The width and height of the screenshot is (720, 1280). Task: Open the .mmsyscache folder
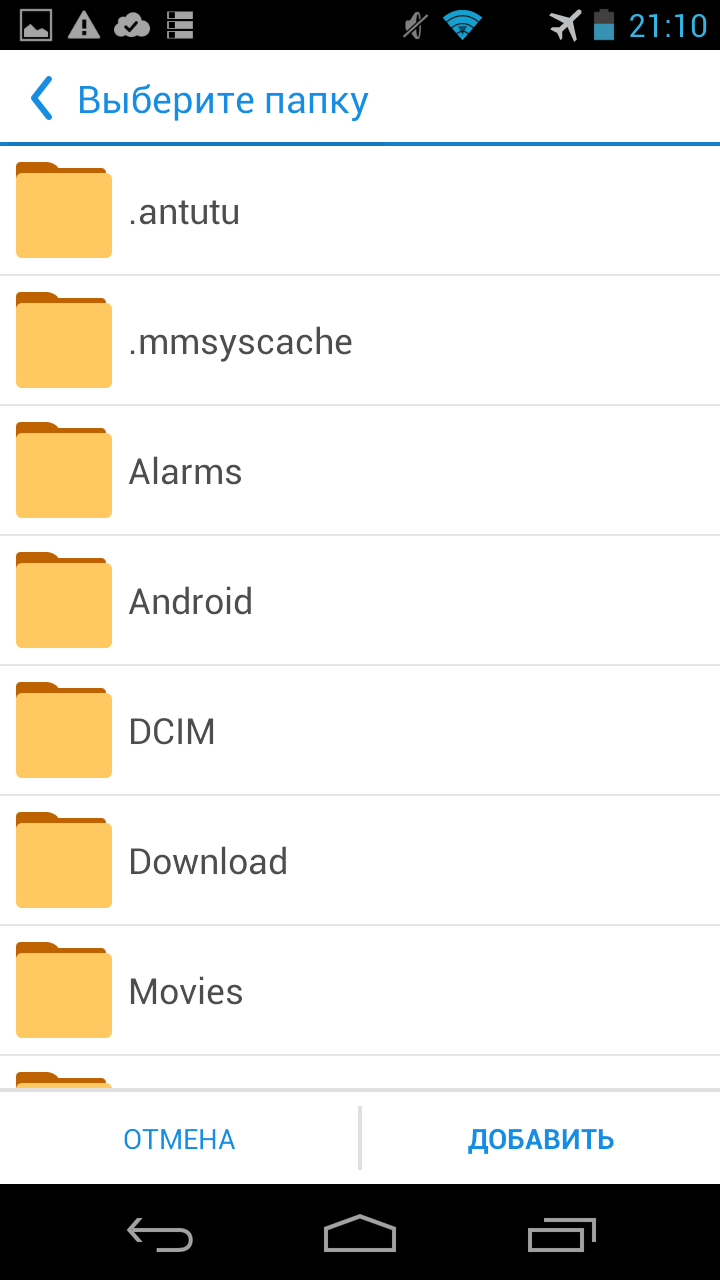(x=360, y=341)
